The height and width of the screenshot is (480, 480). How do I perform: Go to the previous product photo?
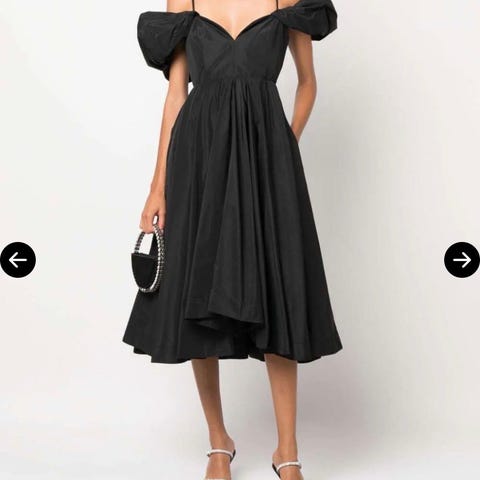pos(18,260)
